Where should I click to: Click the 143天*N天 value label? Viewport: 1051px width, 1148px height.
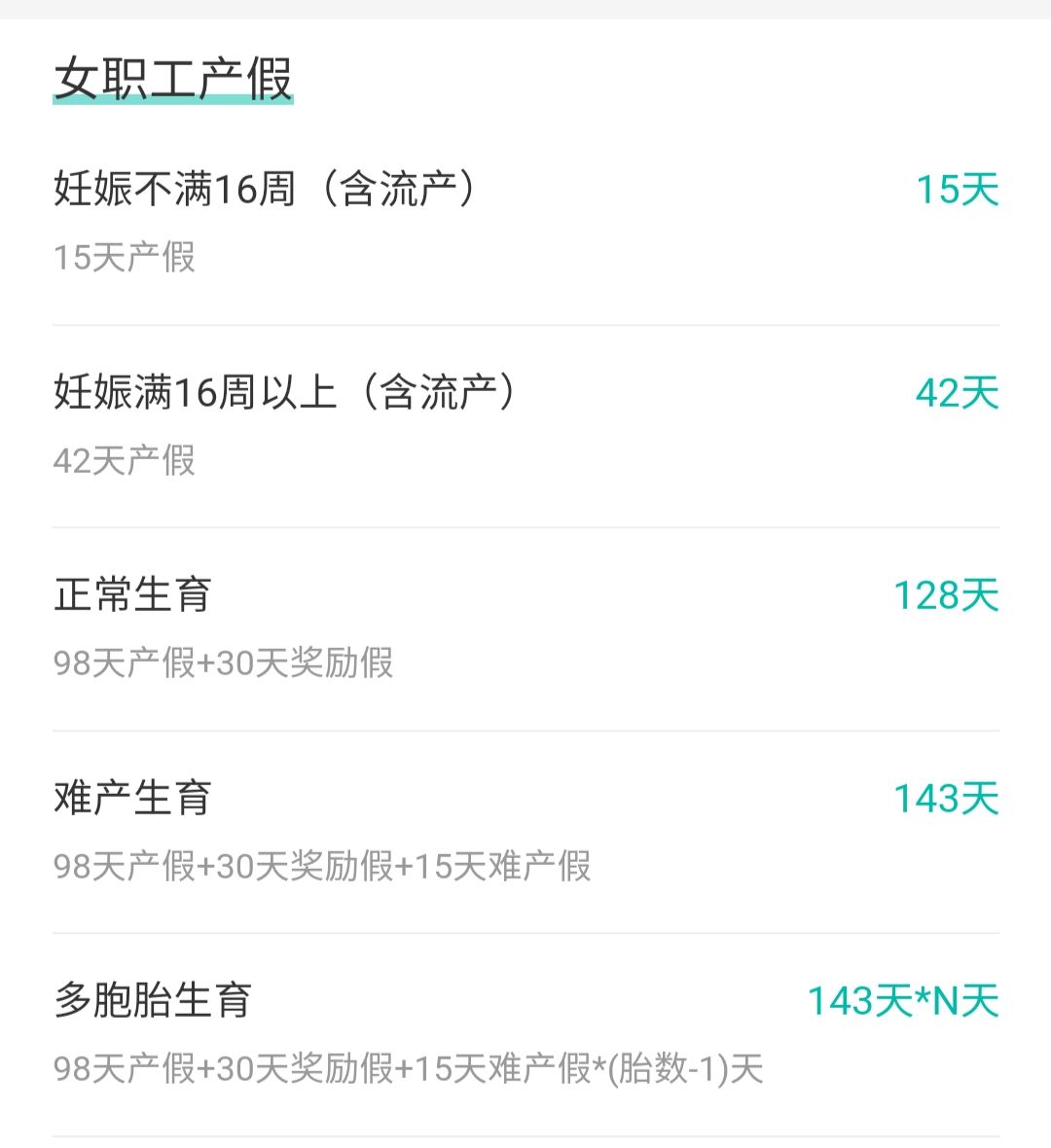click(x=903, y=998)
